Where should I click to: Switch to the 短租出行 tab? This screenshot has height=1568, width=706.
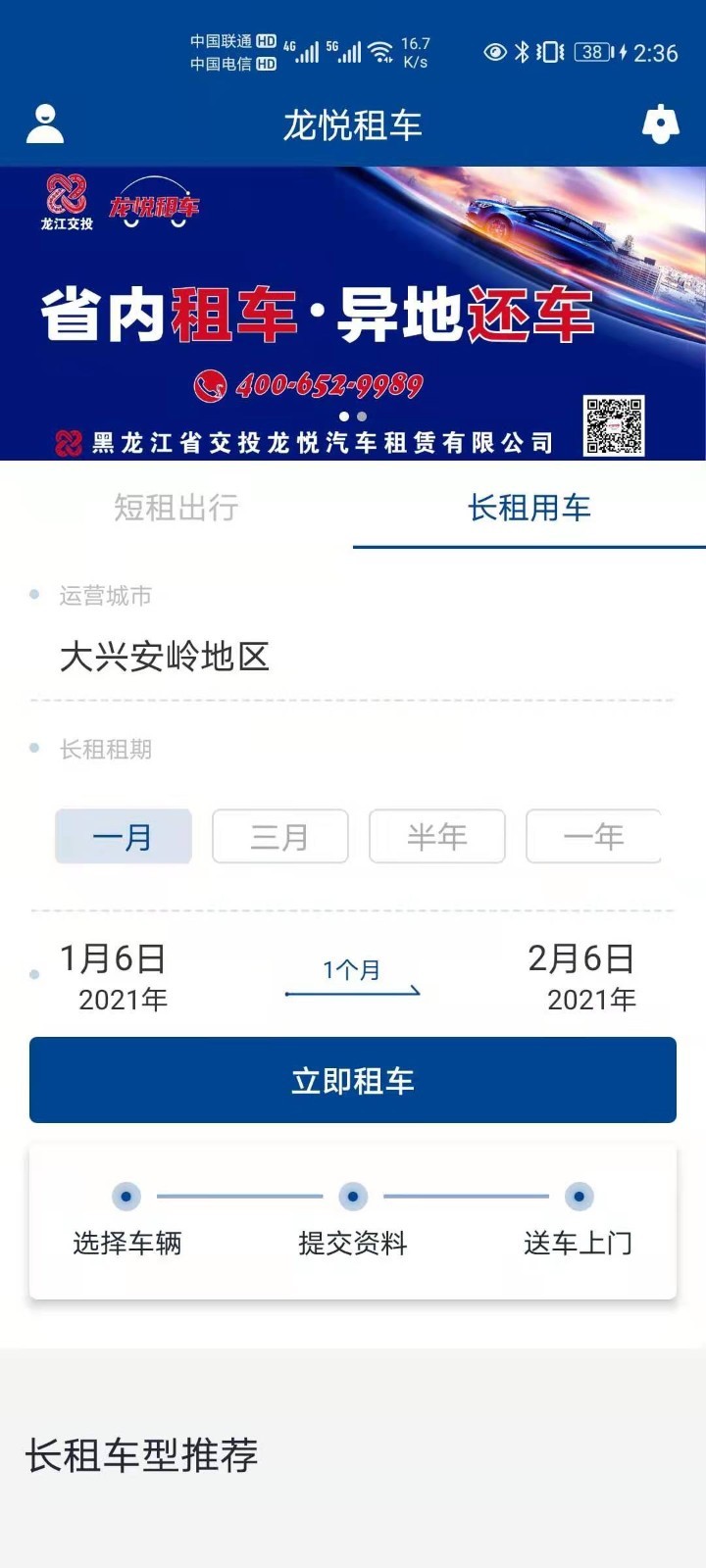coord(176,508)
